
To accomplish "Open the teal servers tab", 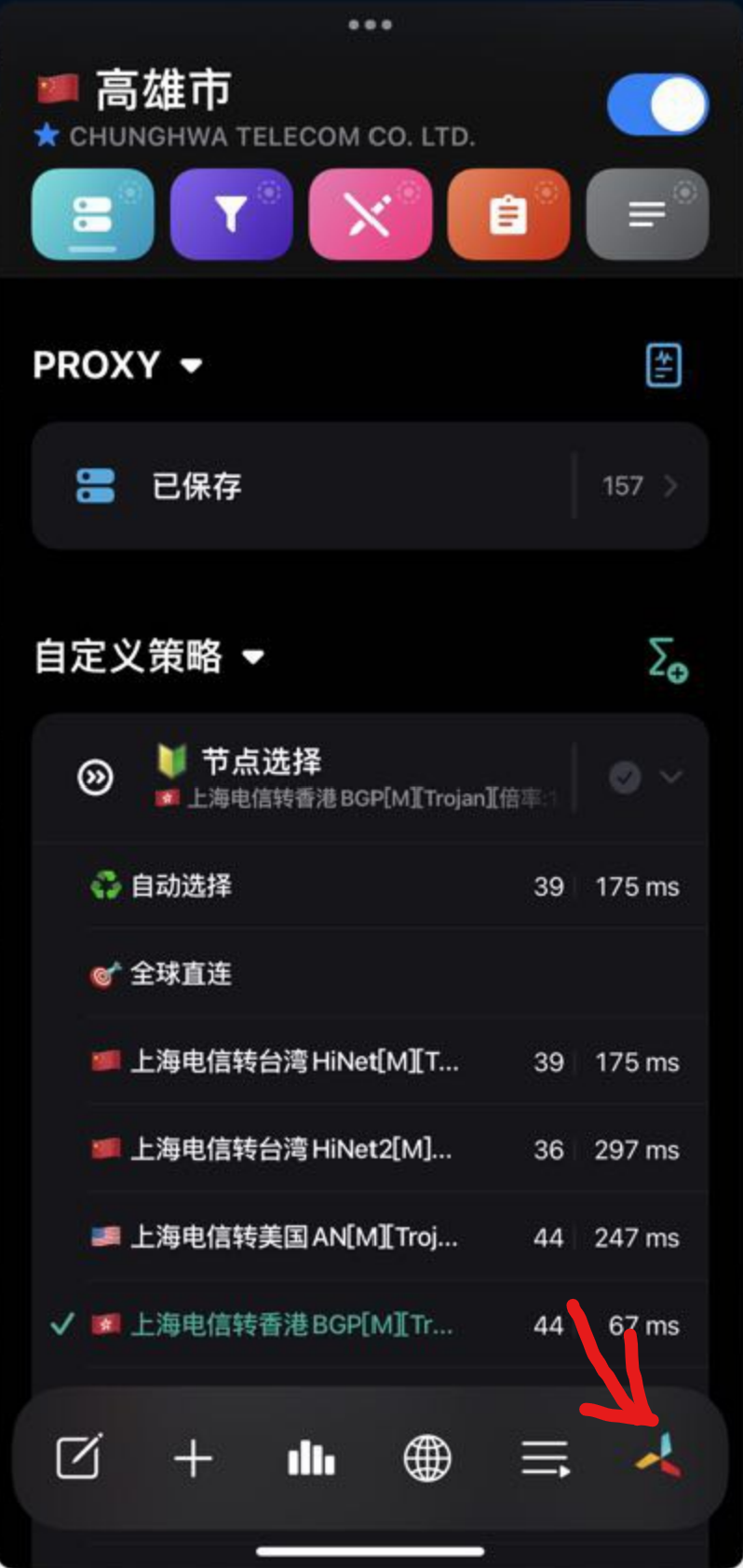I will (93, 214).
